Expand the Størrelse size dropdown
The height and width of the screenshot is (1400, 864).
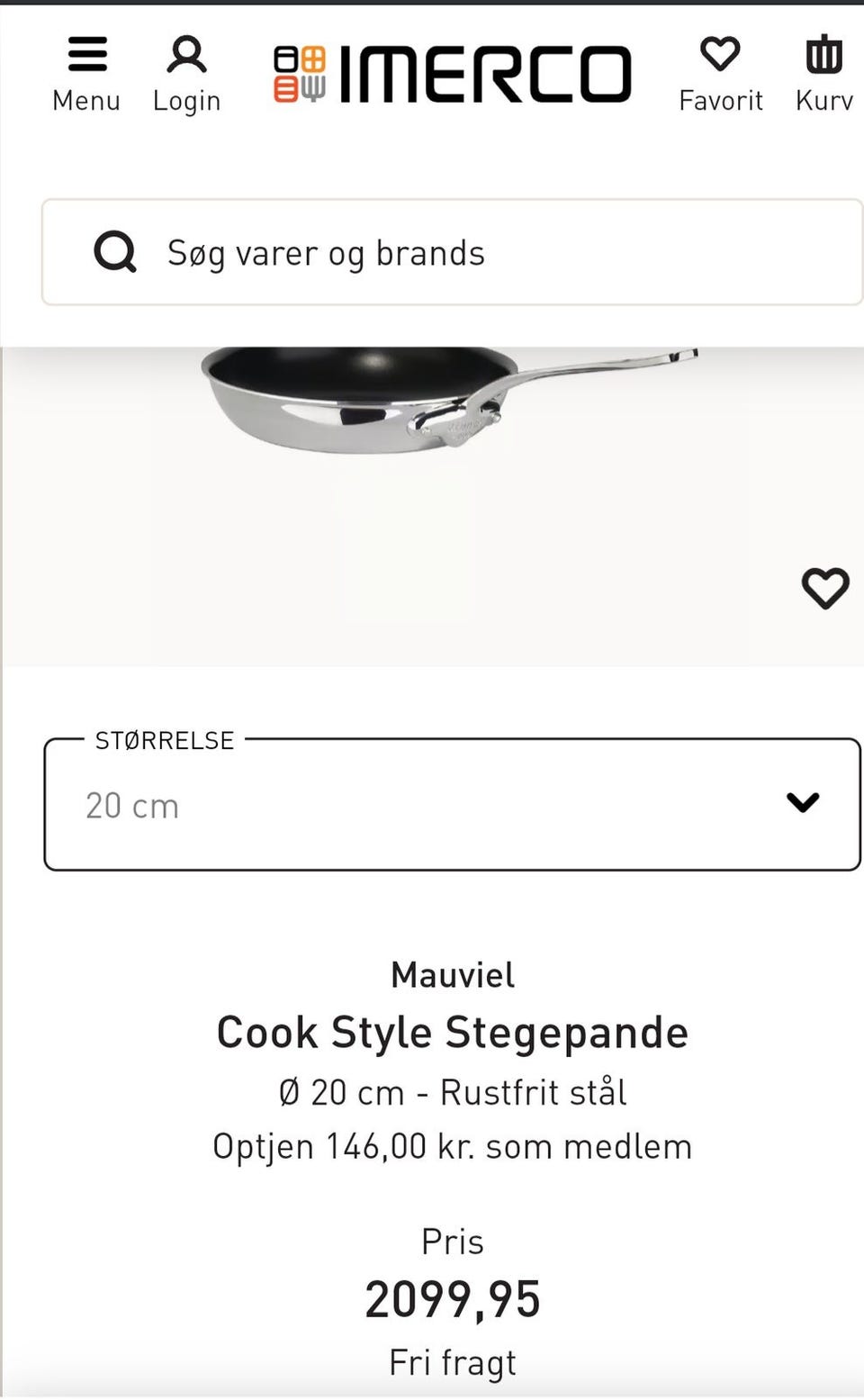pyautogui.click(x=452, y=804)
